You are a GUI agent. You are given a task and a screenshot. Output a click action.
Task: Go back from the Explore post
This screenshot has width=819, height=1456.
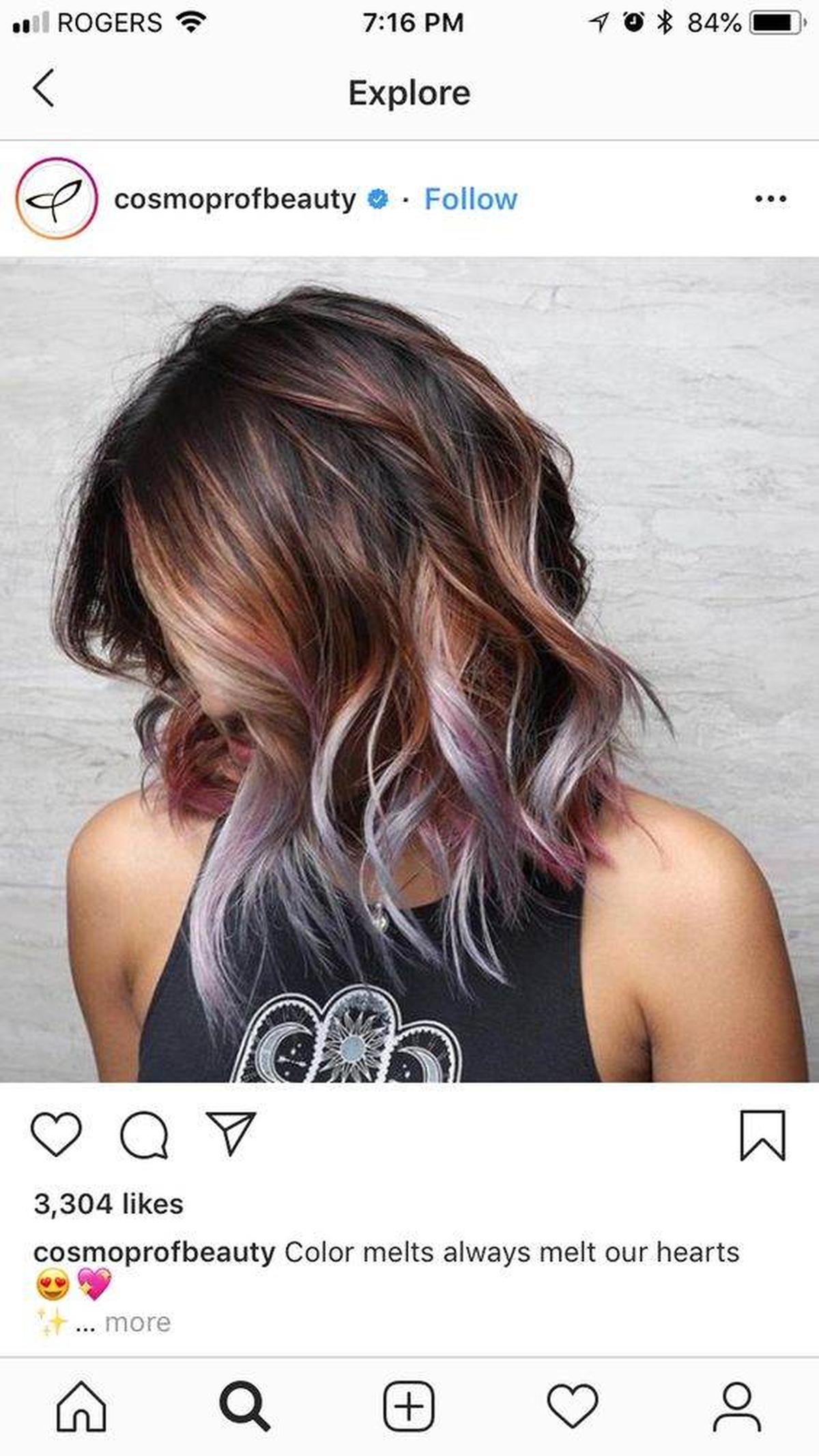[43, 88]
